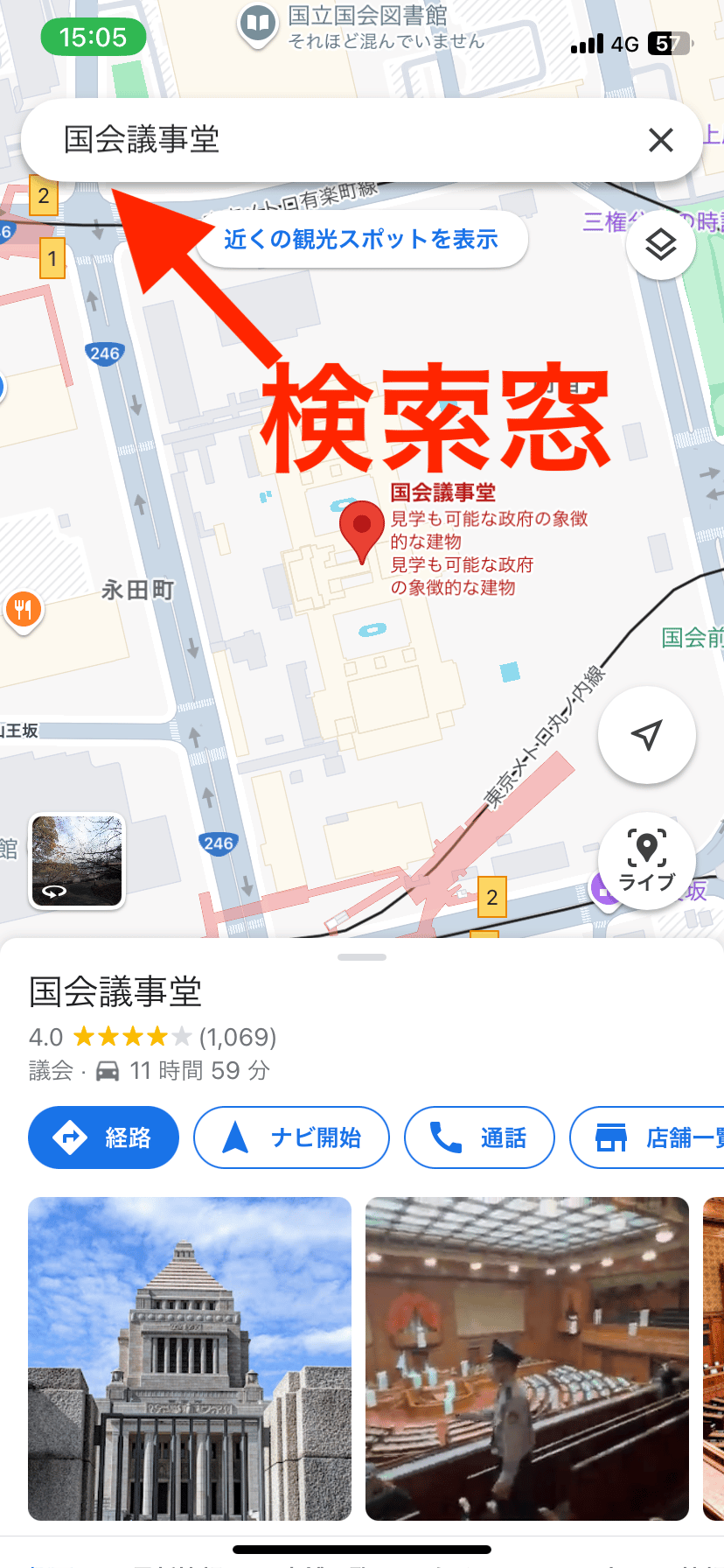The image size is (724, 1568).
Task: Select the red 国会議事堂 map pin
Action: coord(362,525)
